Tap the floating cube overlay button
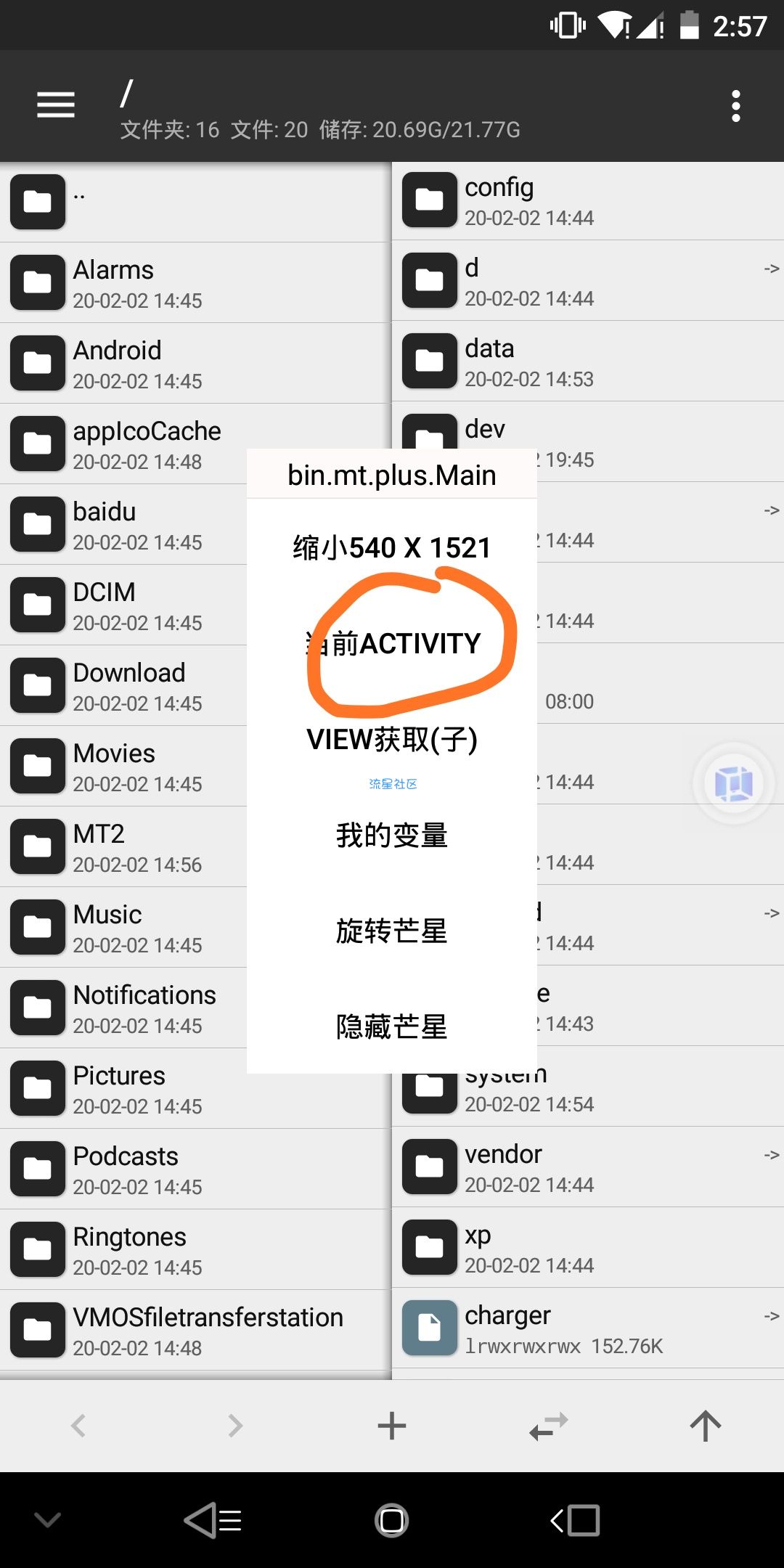The image size is (784, 1568). [x=734, y=783]
